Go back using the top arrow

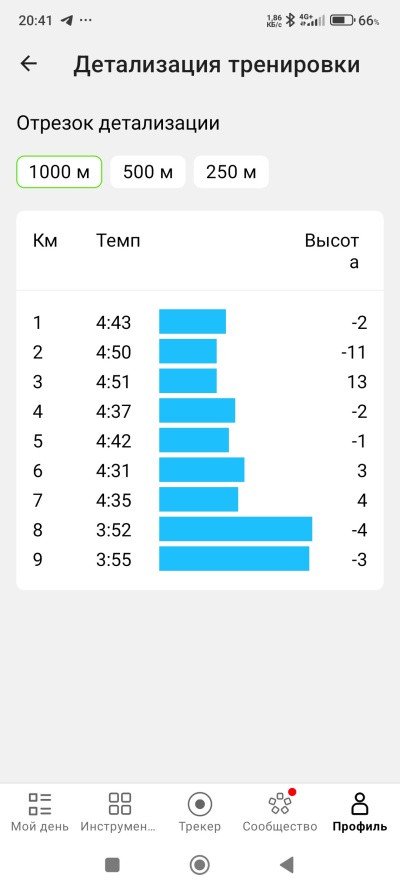click(x=28, y=64)
